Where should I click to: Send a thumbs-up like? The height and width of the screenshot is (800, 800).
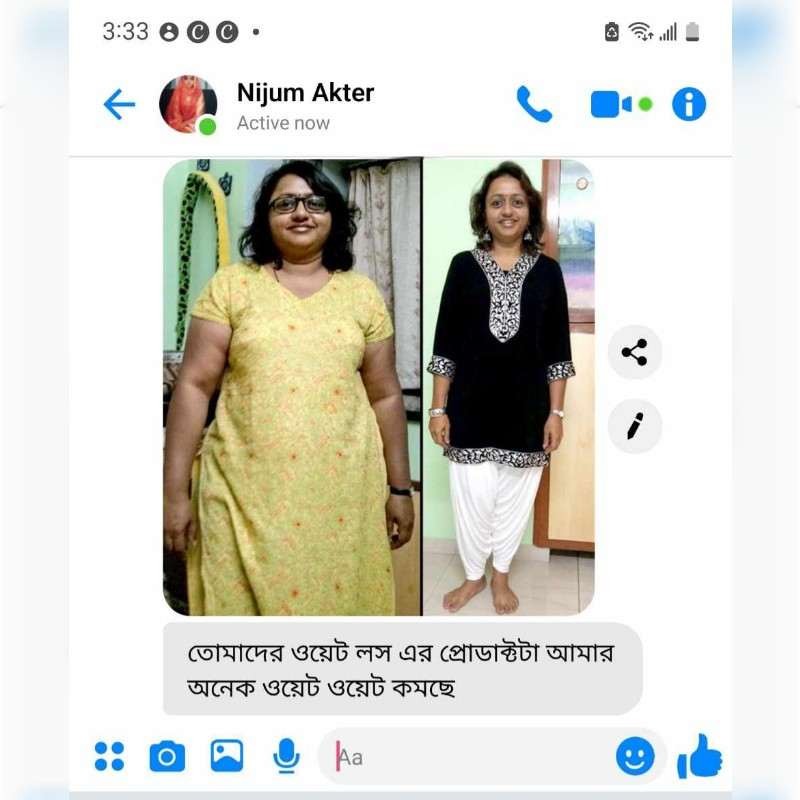[x=700, y=756]
